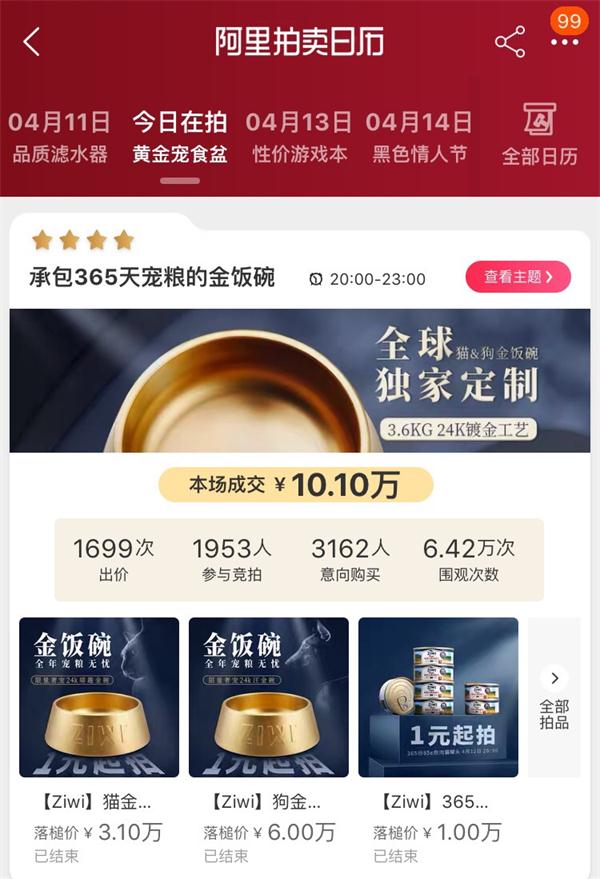The height and width of the screenshot is (879, 600).
Task: Share the auction calendar page
Action: point(510,42)
